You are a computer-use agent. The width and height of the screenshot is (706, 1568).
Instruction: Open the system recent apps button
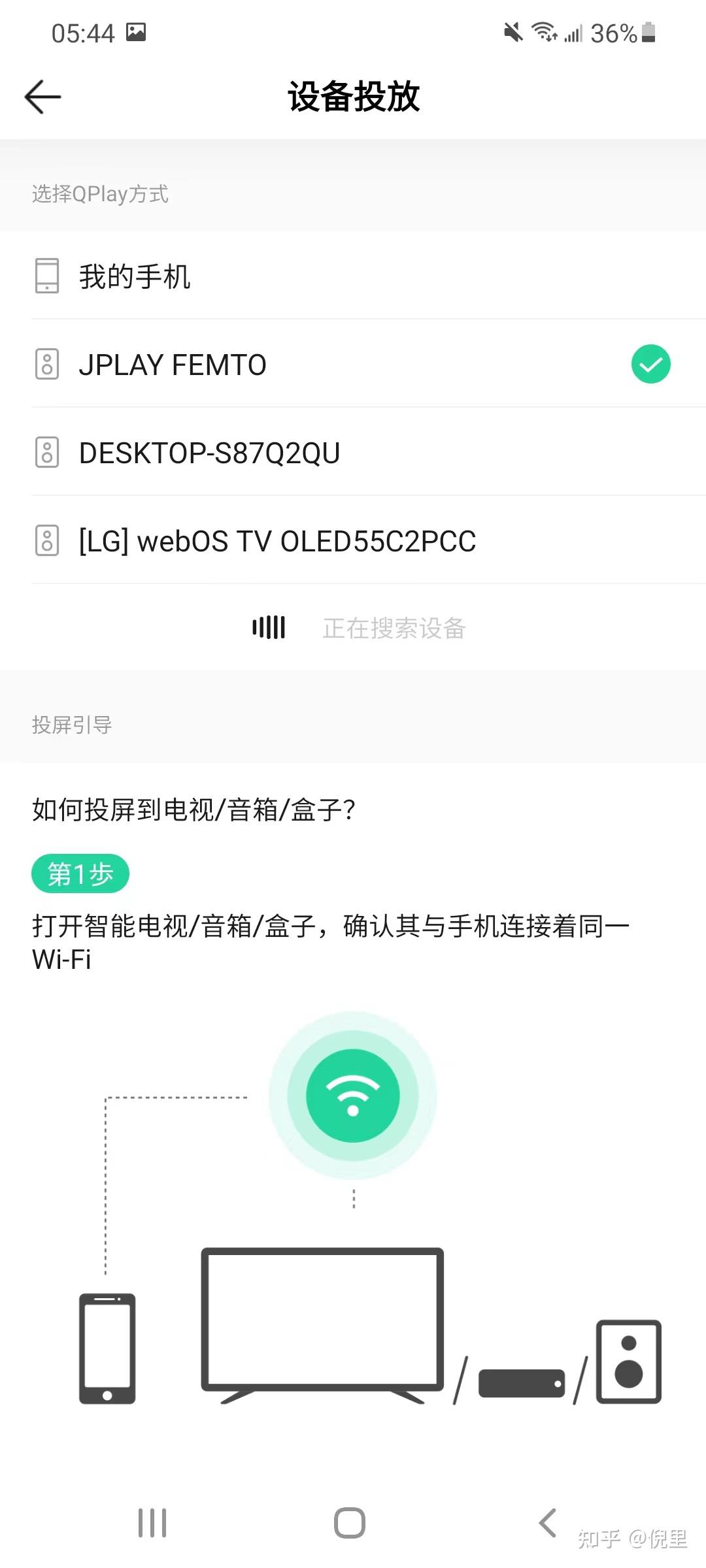[152, 1523]
